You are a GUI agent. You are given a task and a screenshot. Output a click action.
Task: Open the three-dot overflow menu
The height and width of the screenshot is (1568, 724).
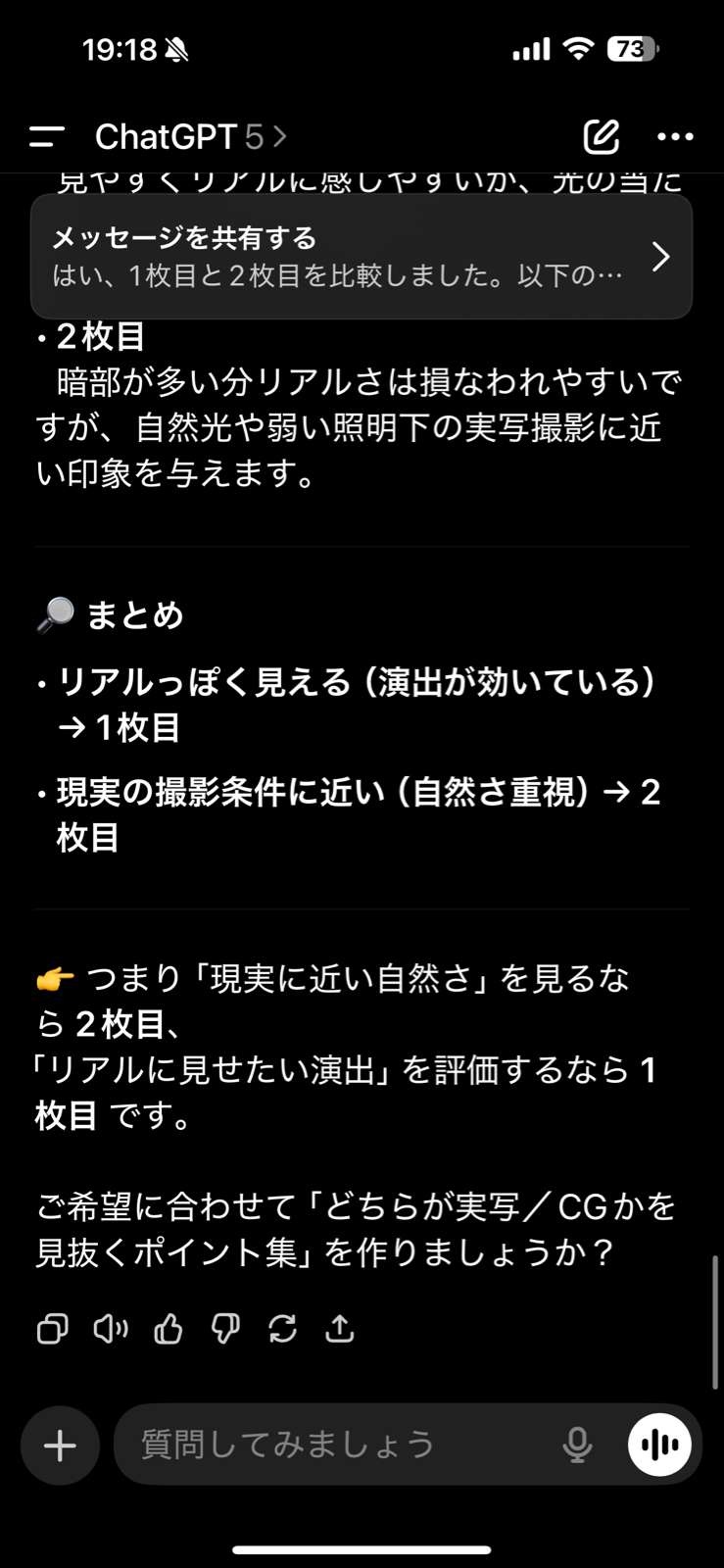tap(675, 136)
